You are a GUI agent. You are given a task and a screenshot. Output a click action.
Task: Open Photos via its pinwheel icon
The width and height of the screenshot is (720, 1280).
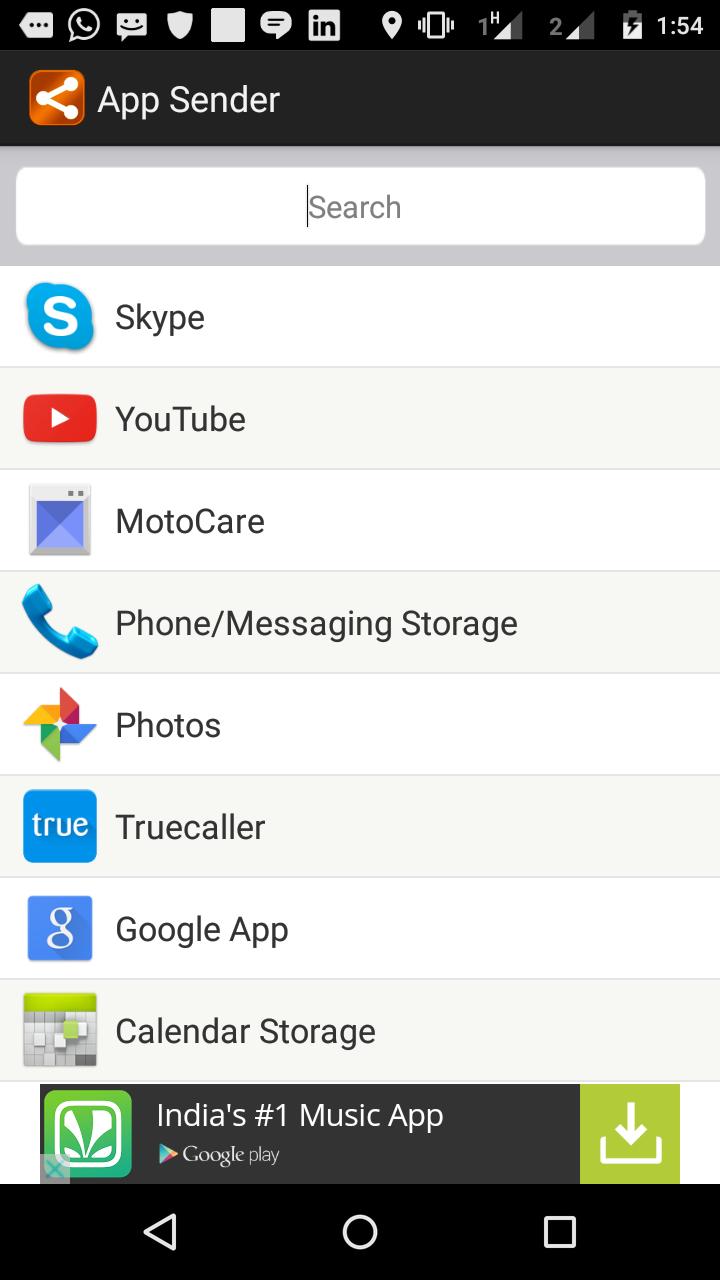pos(59,724)
